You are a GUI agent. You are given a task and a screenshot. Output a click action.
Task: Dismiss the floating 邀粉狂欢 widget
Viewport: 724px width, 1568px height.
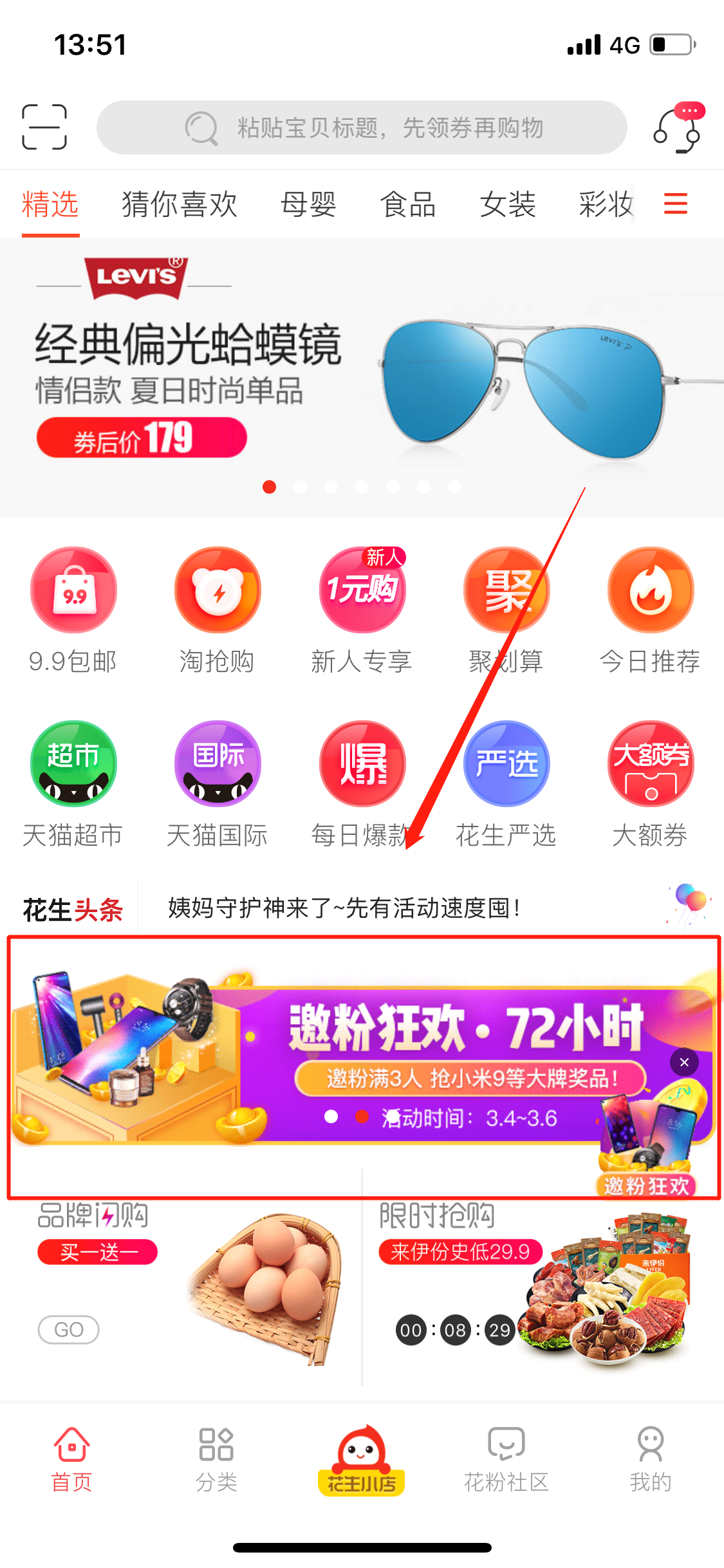(684, 1062)
